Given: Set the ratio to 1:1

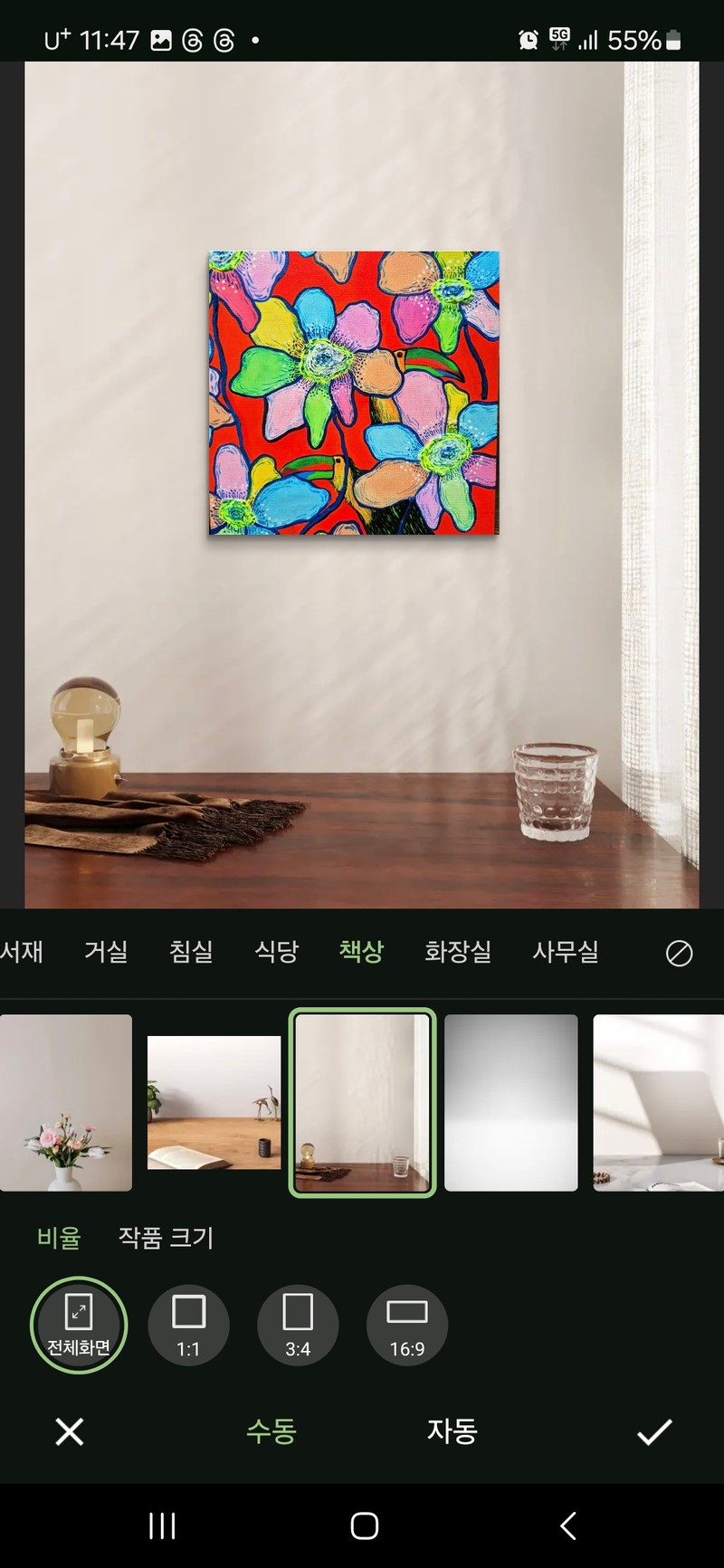Looking at the screenshot, I should tap(188, 1325).
